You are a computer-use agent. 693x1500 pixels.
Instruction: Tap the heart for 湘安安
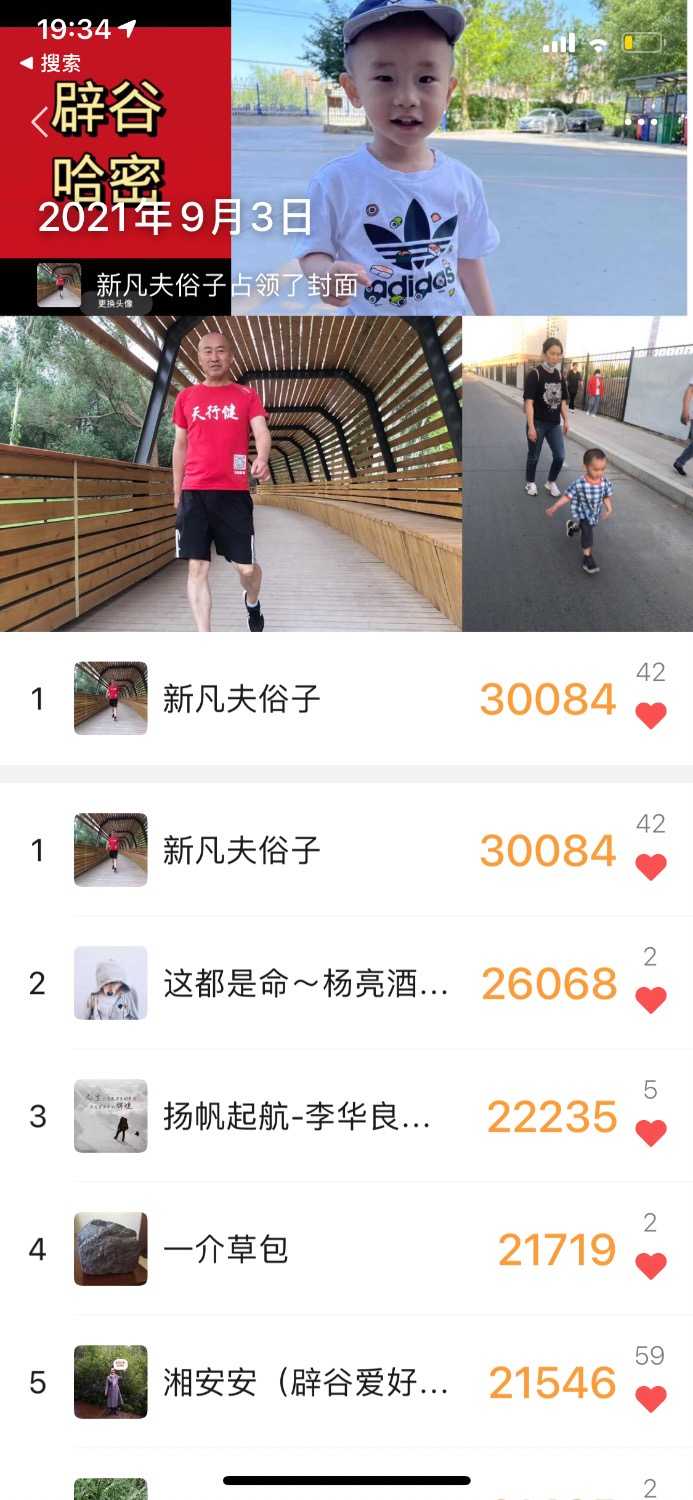(651, 1398)
